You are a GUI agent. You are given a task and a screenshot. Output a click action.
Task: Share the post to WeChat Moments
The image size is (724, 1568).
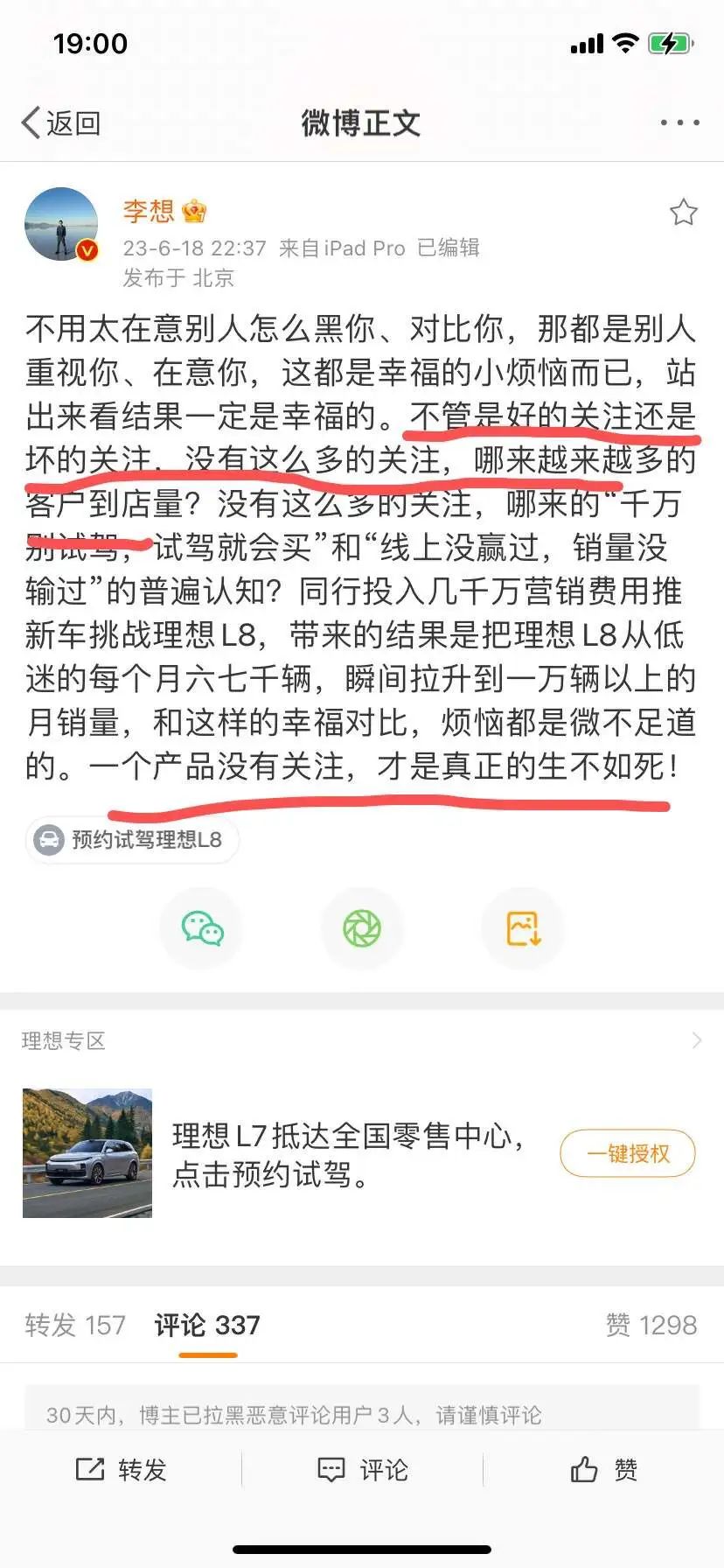[362, 928]
